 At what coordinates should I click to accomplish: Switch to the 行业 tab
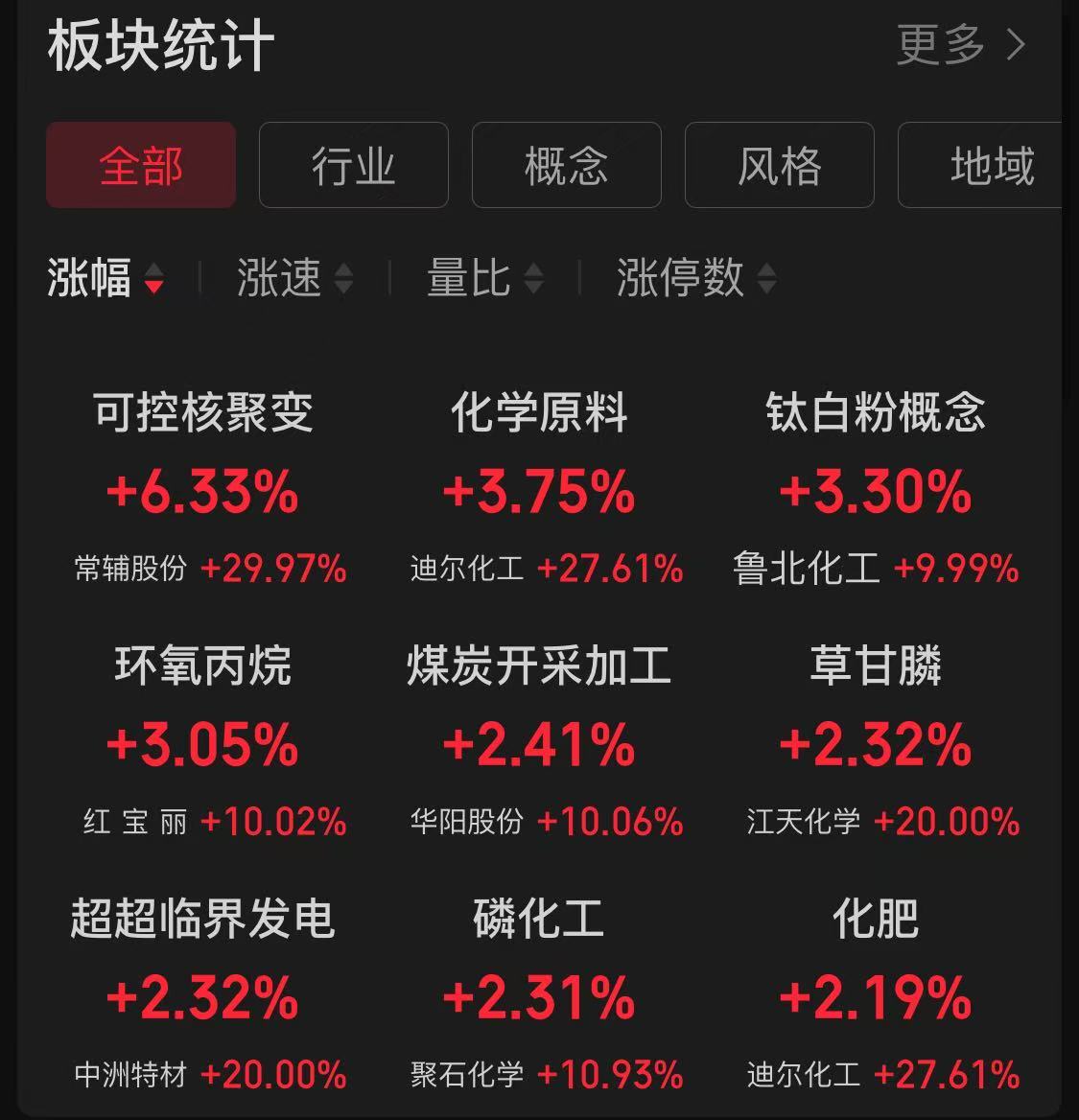[x=353, y=165]
